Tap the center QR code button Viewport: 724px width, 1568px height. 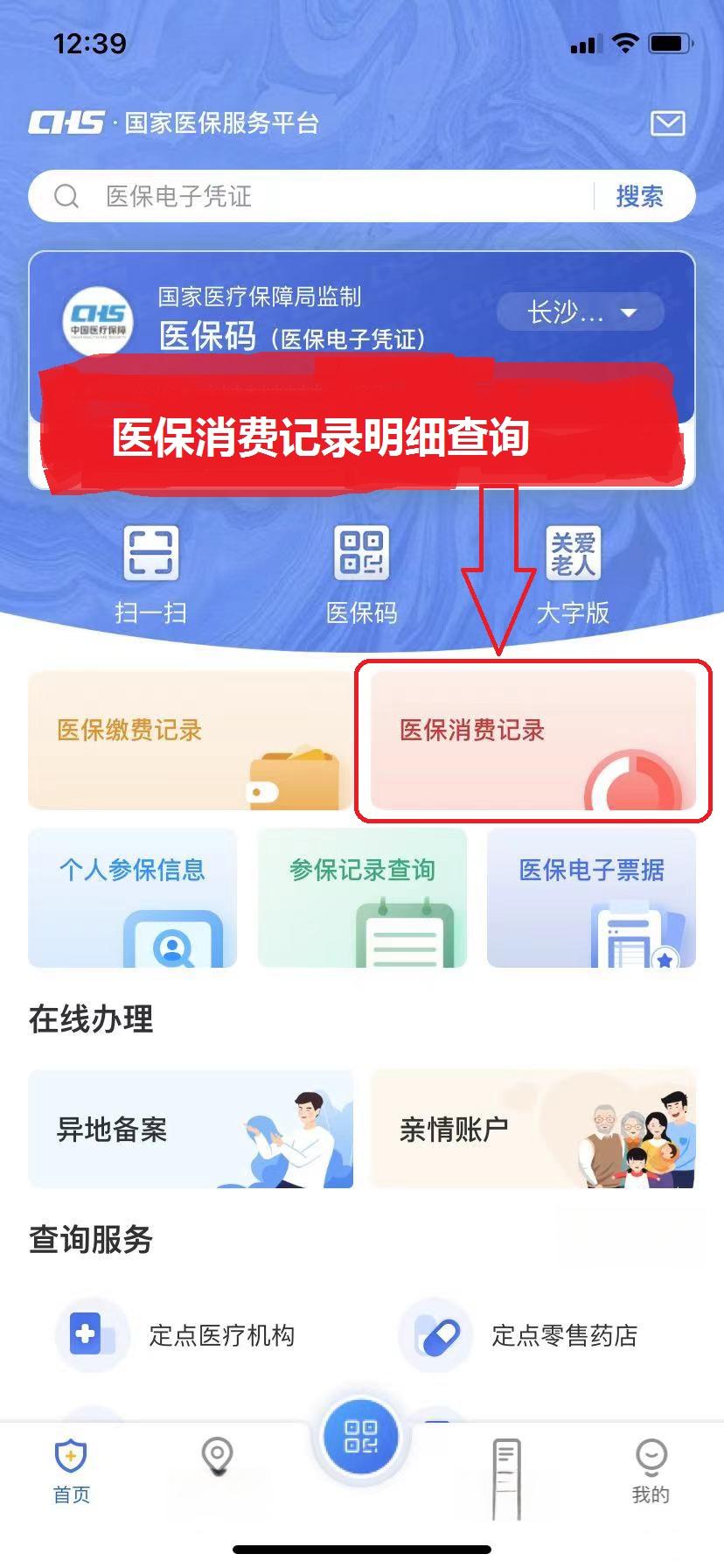tap(361, 1437)
